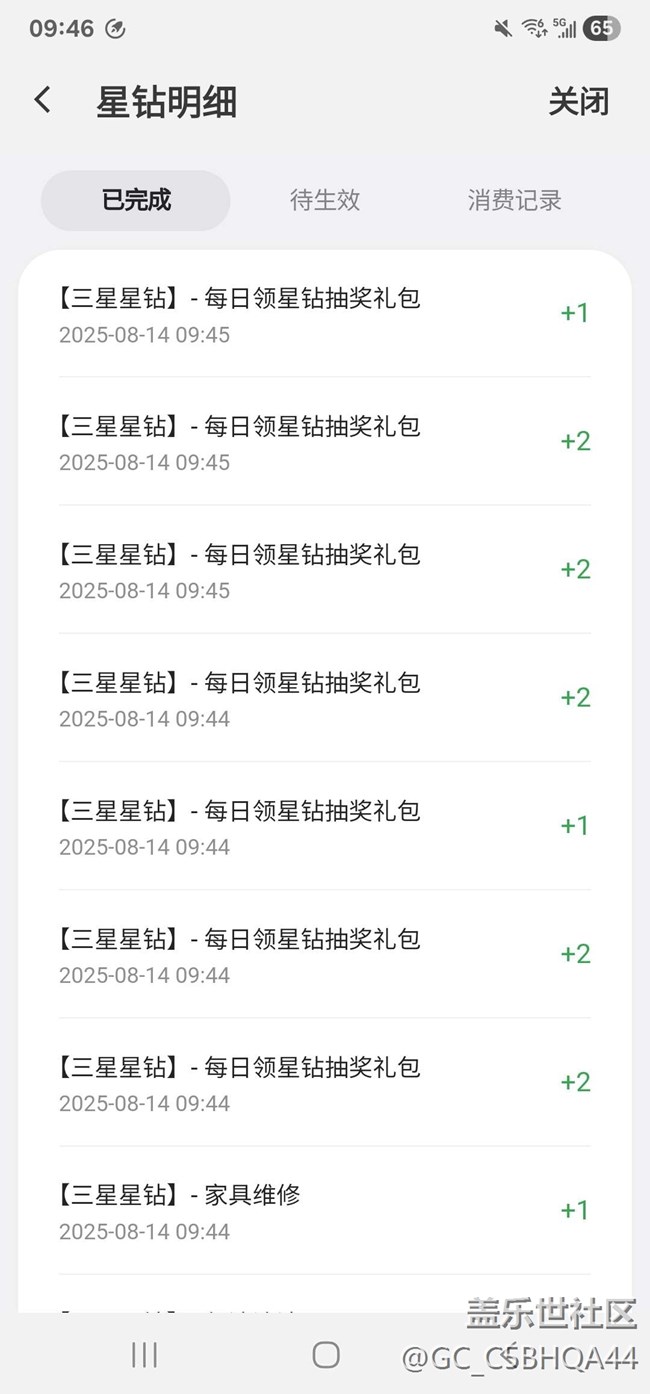This screenshot has width=650, height=1394.
Task: Select the 已完成 tab
Action: click(136, 200)
